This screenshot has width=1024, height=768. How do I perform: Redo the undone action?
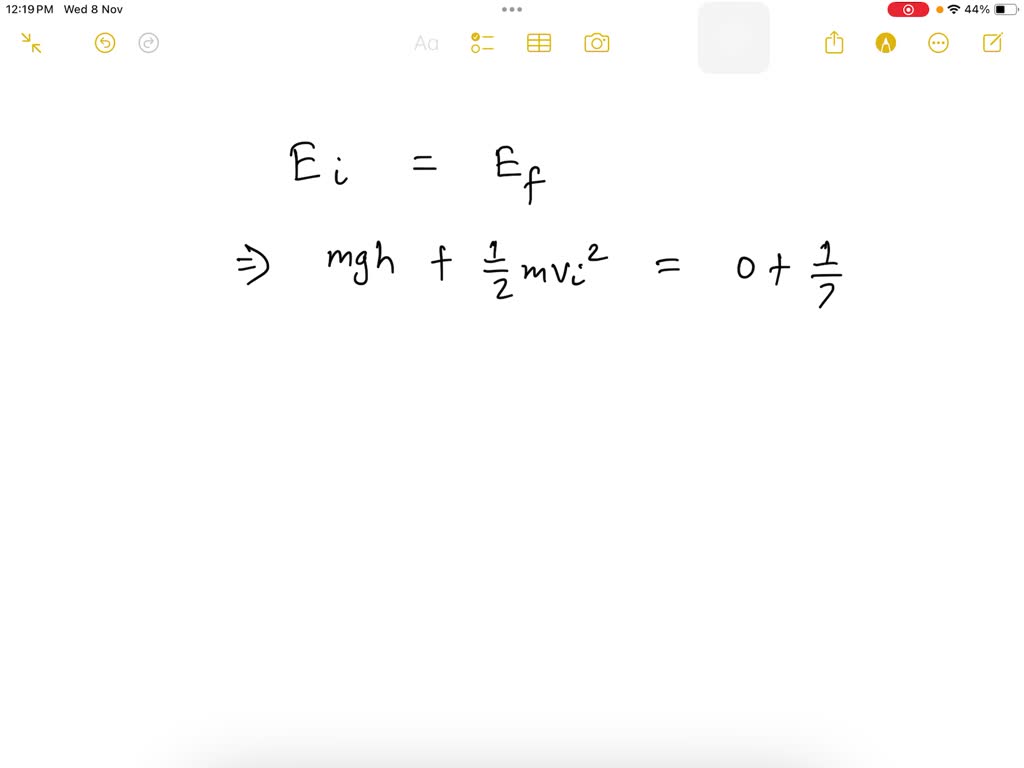[149, 43]
